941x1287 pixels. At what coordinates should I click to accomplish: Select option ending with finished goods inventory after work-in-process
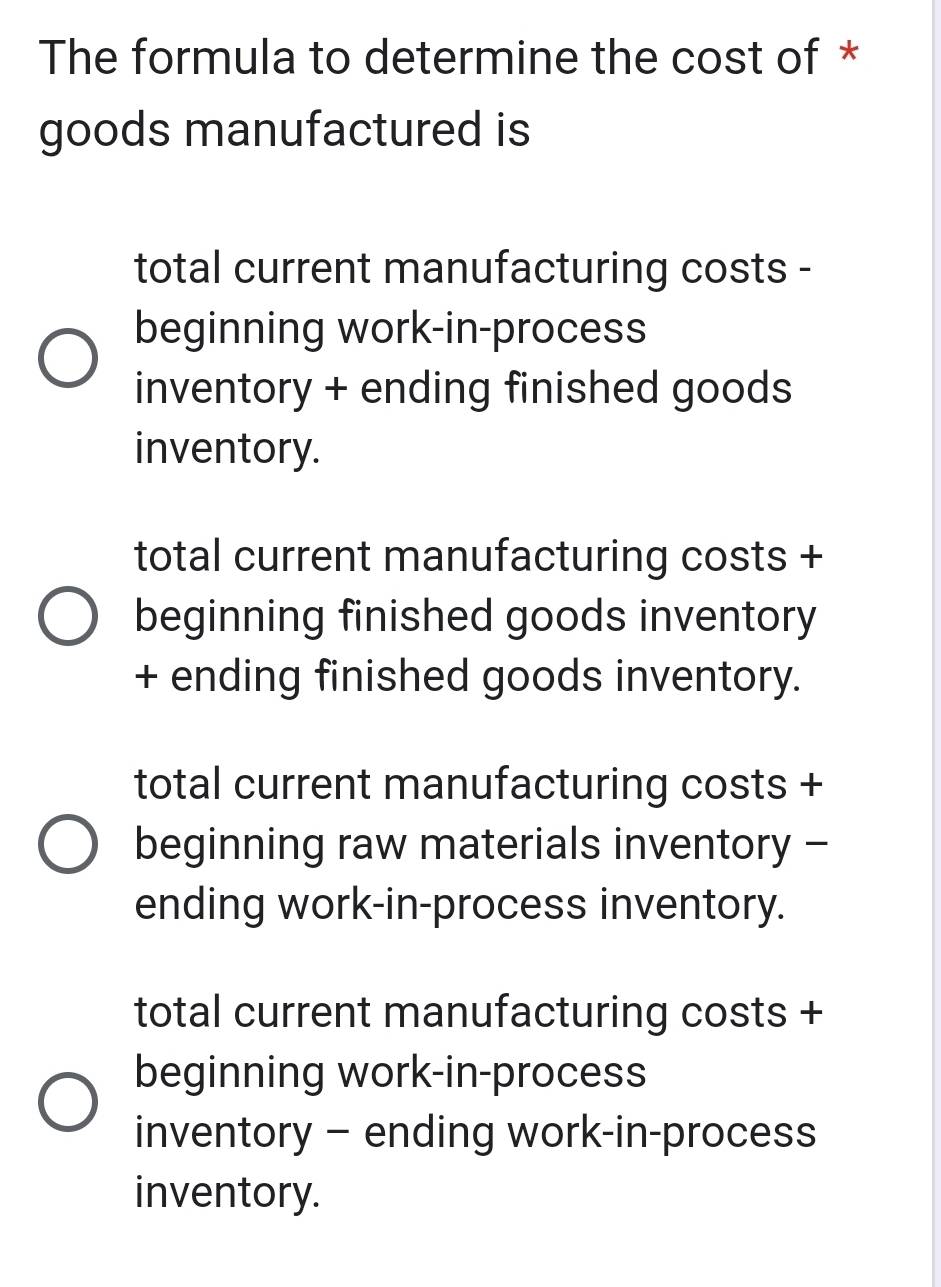(x=68, y=358)
